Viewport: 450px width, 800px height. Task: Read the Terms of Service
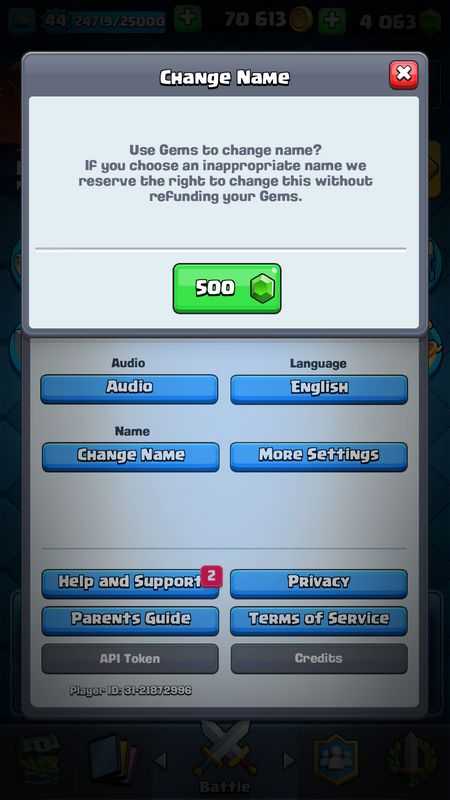[319, 621]
